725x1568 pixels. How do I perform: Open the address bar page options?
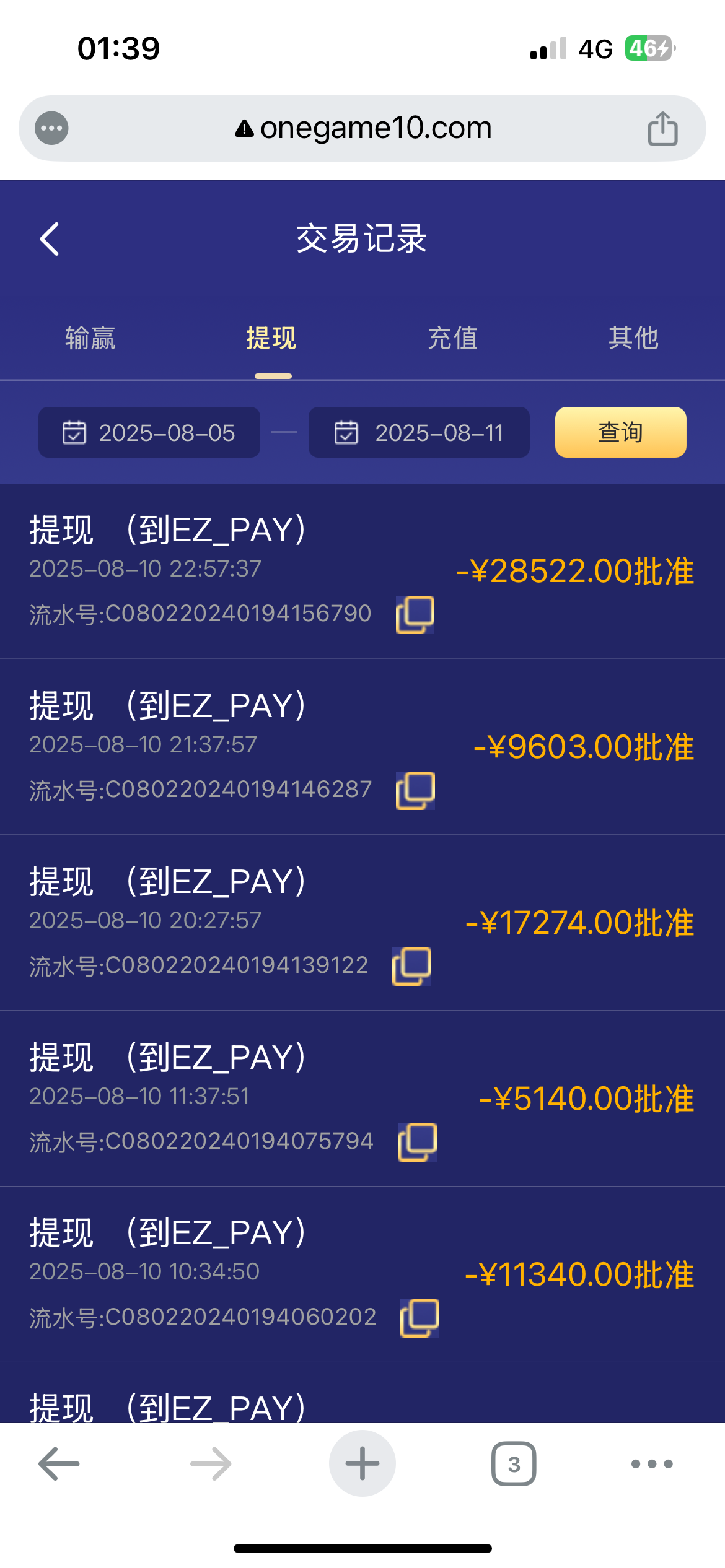click(x=51, y=129)
